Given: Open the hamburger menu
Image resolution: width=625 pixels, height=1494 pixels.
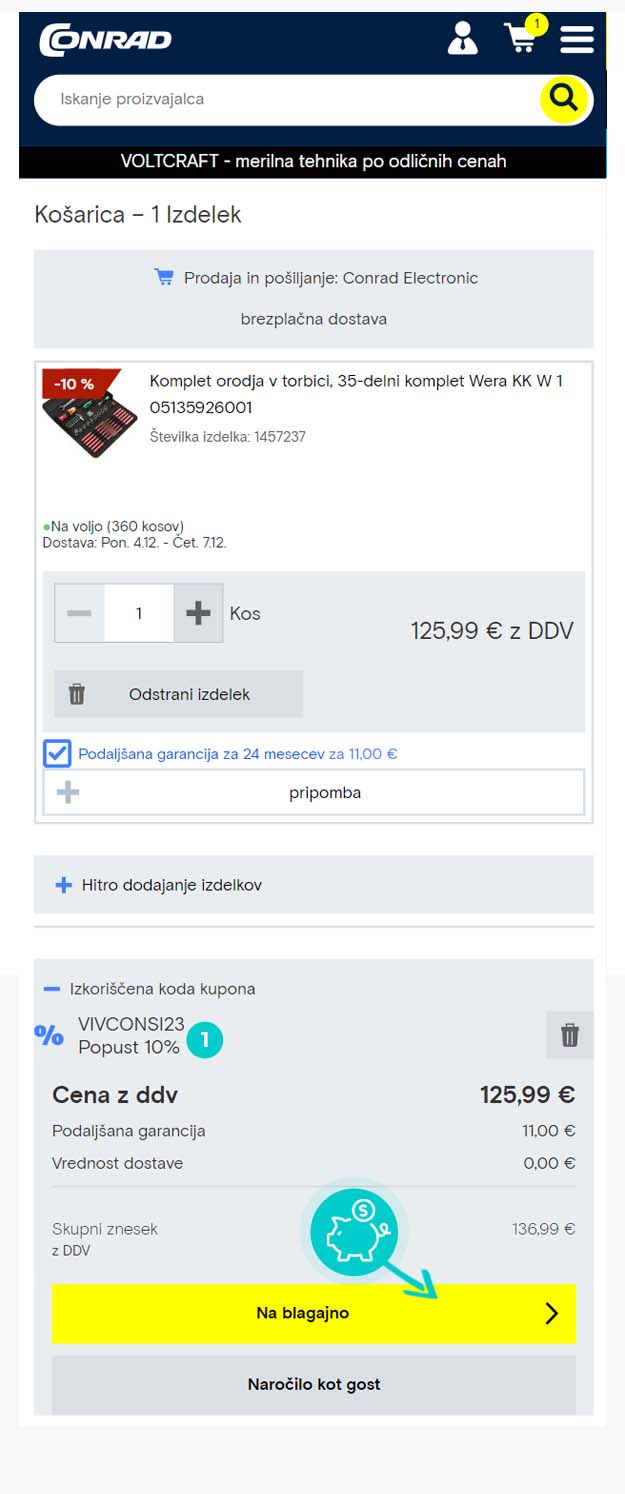Looking at the screenshot, I should [577, 40].
